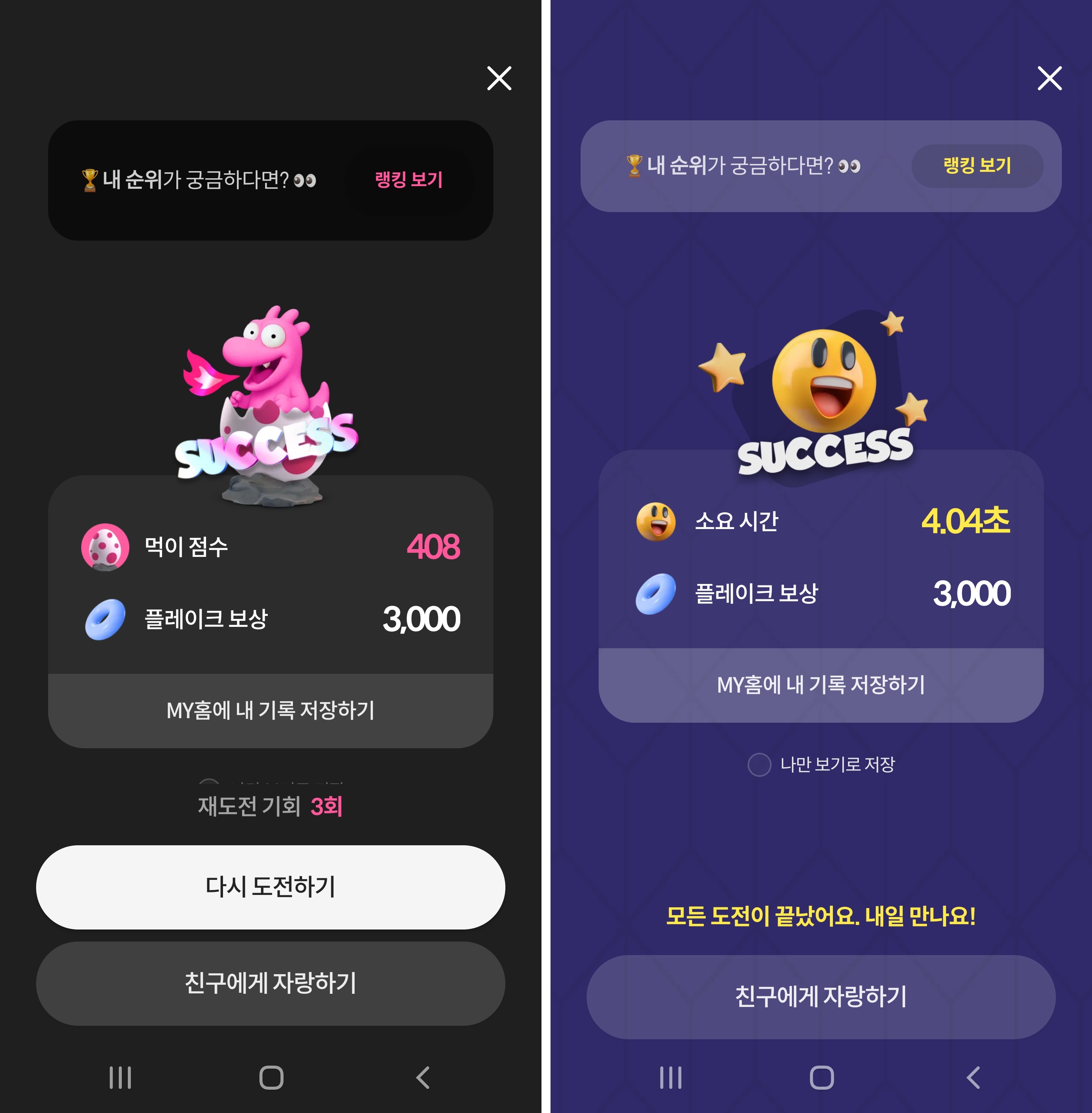This screenshot has height=1113, width=1092.
Task: Close the dark-themed result screen
Action: pos(499,79)
